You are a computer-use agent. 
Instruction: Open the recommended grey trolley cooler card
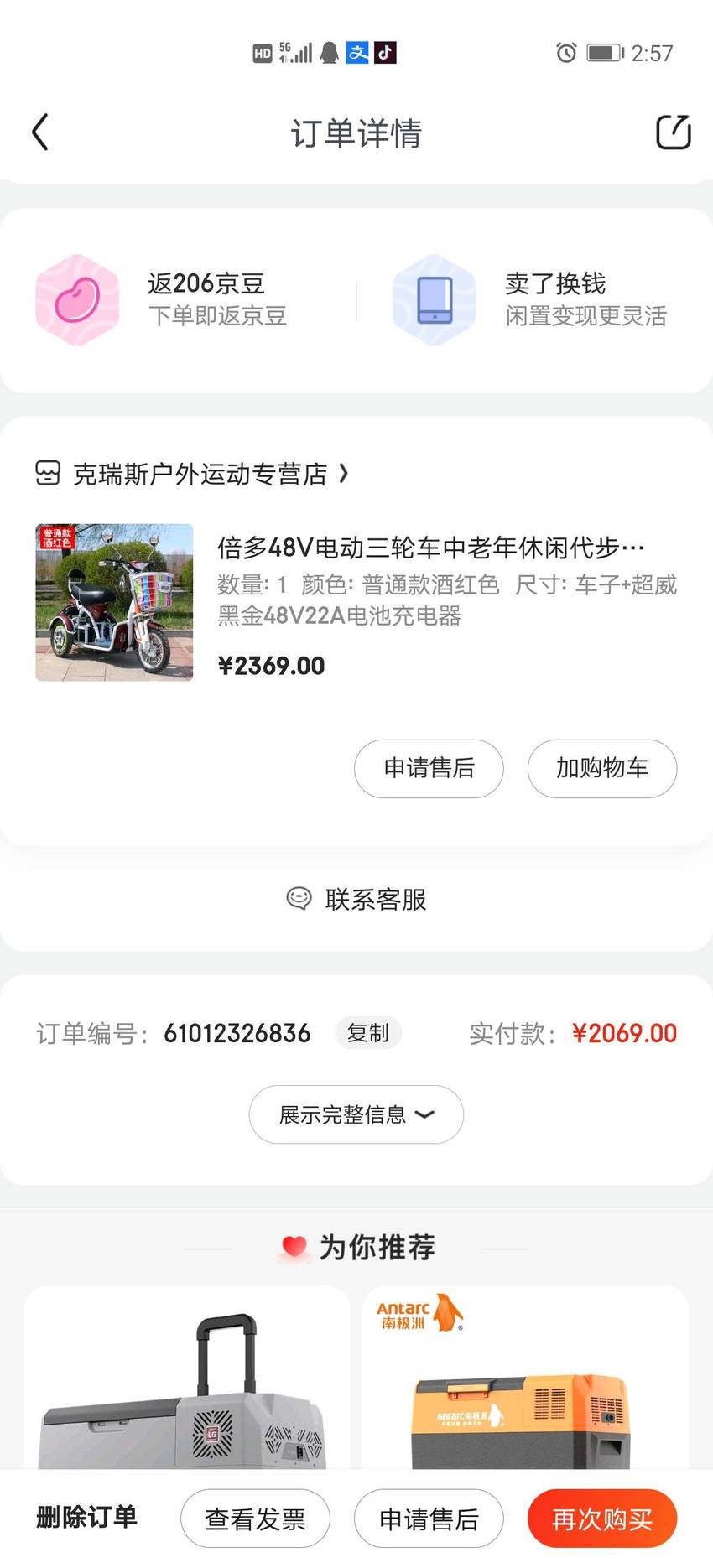point(187,1378)
